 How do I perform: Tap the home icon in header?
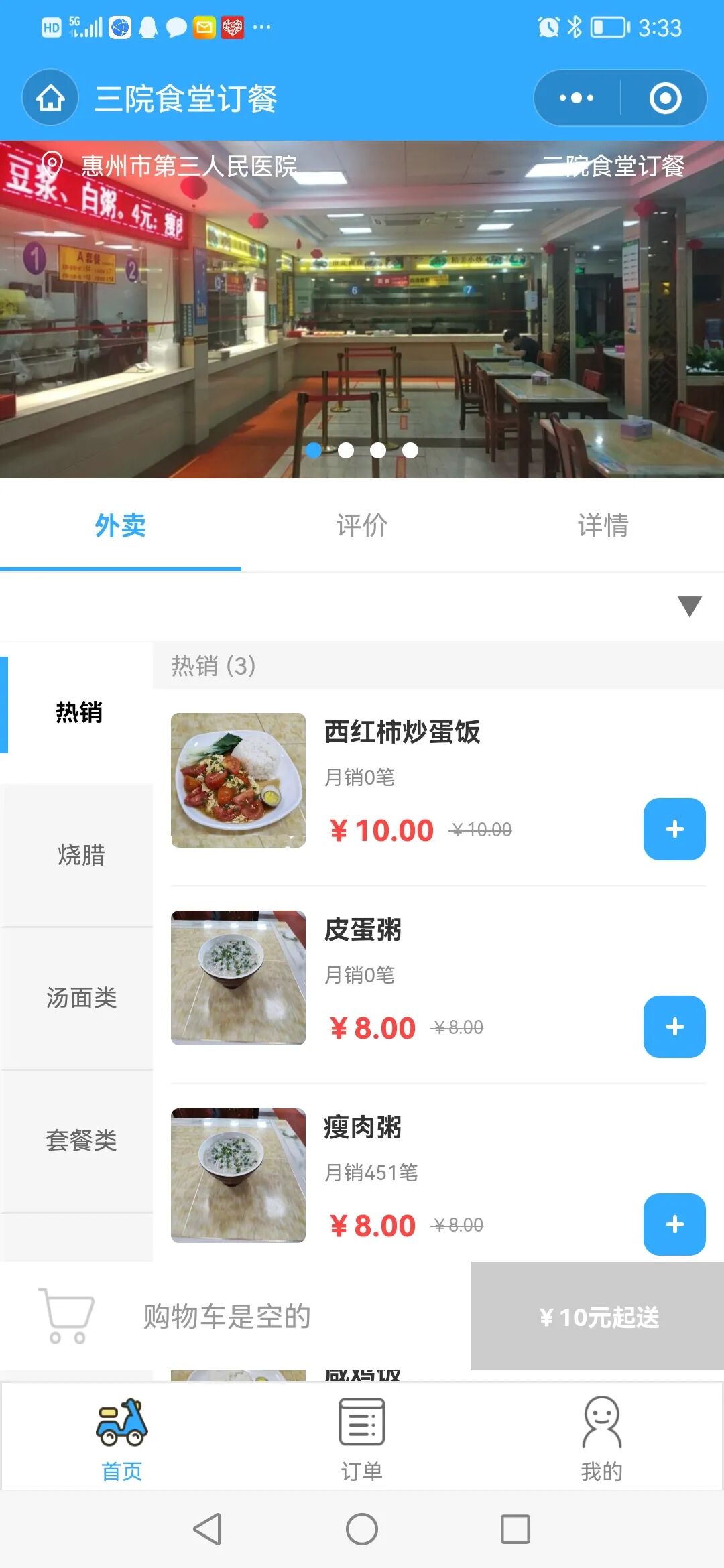(50, 98)
